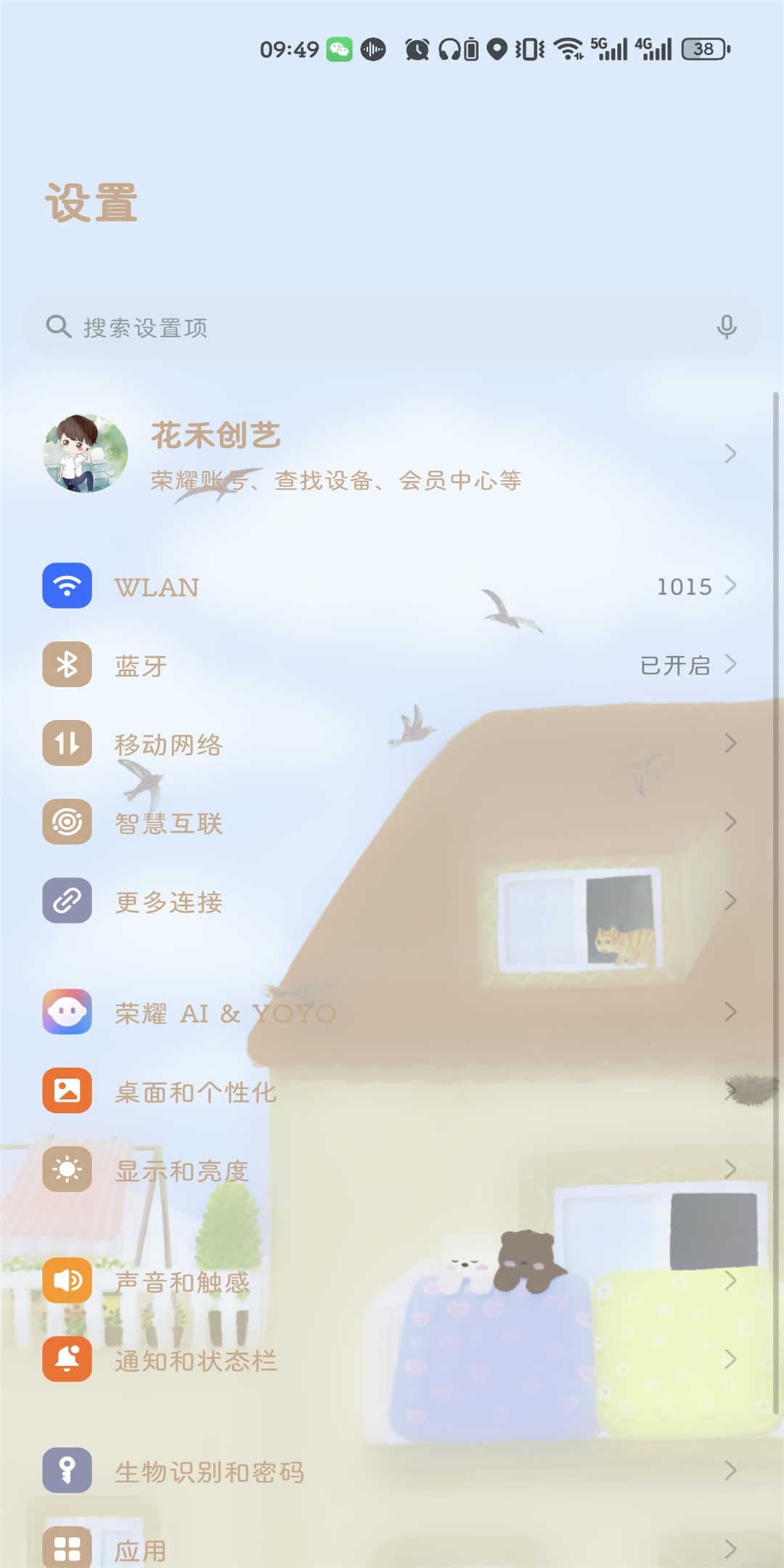Open 荣耀 AI & YOYO settings
784x1568 pixels.
pos(392,1013)
